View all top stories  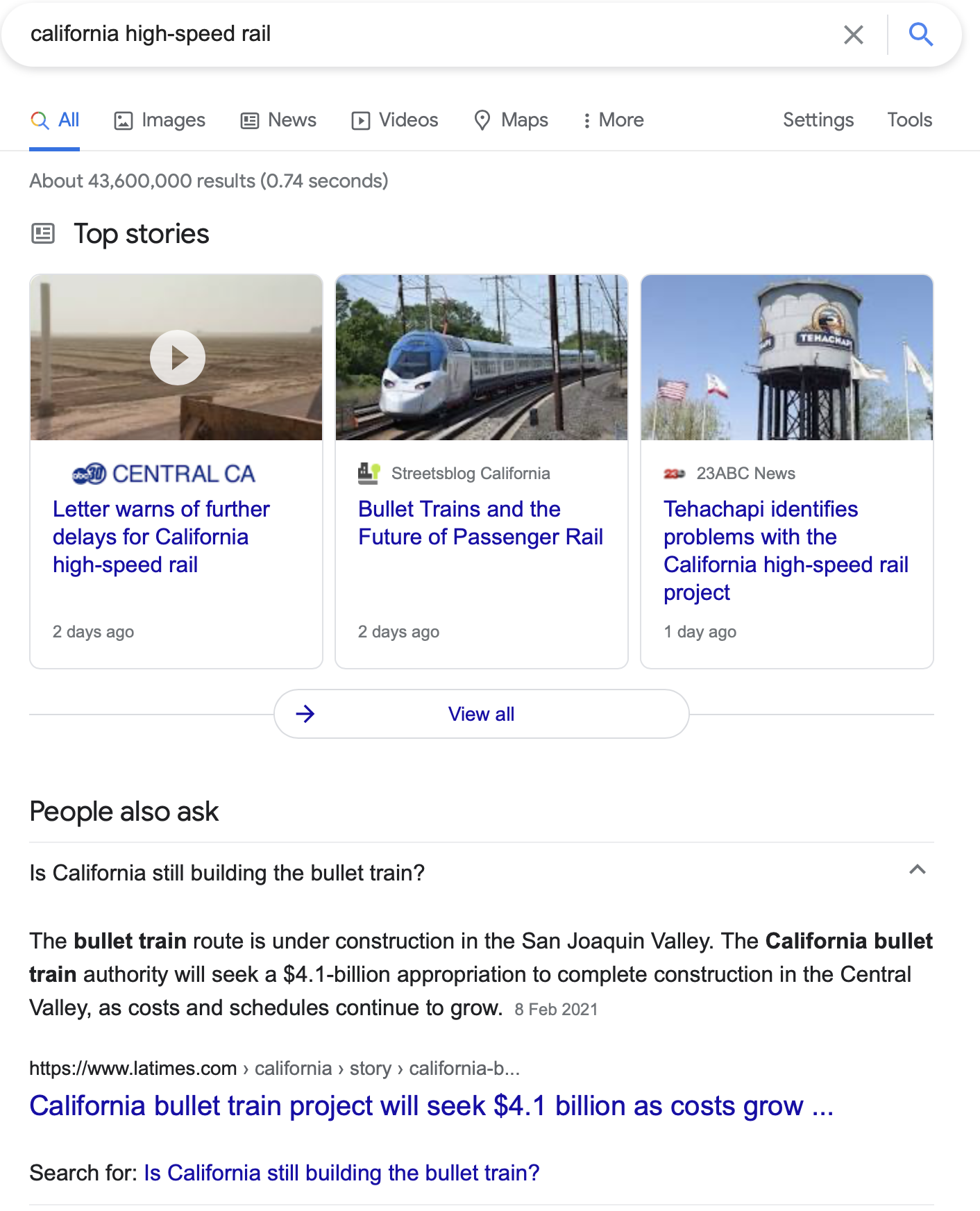[x=481, y=714]
